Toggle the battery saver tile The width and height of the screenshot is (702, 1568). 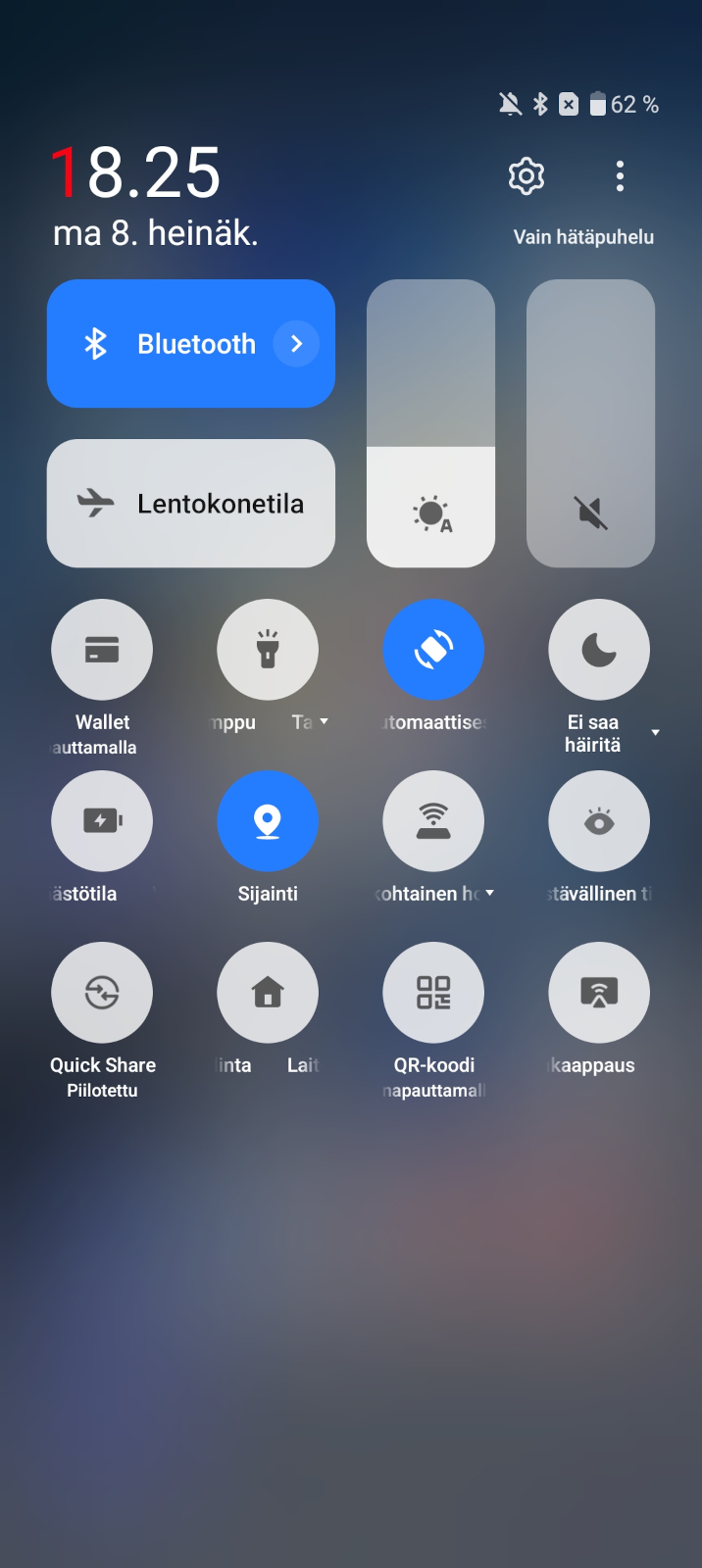(x=102, y=821)
